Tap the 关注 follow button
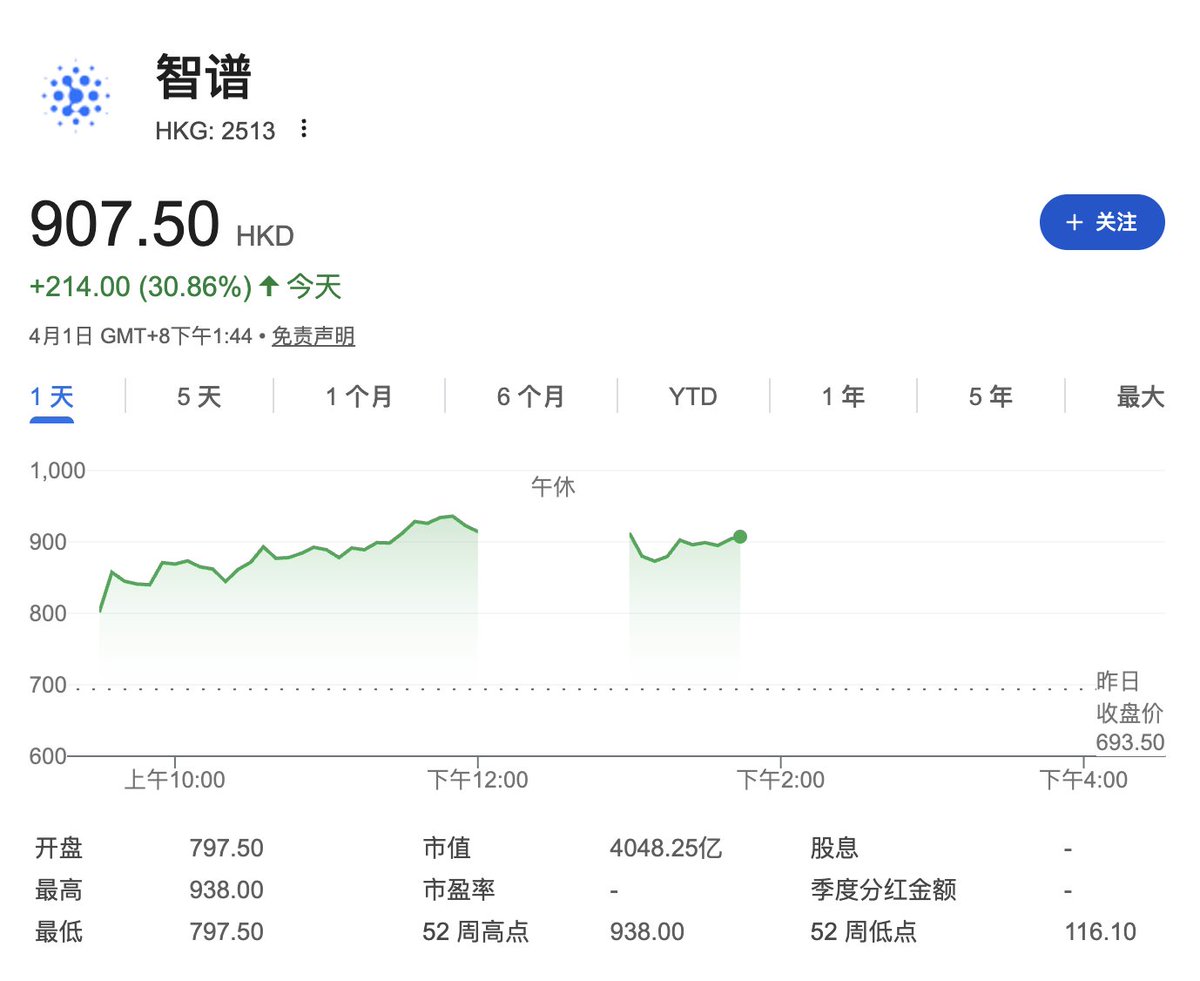The height and width of the screenshot is (981, 1200). (x=1102, y=222)
